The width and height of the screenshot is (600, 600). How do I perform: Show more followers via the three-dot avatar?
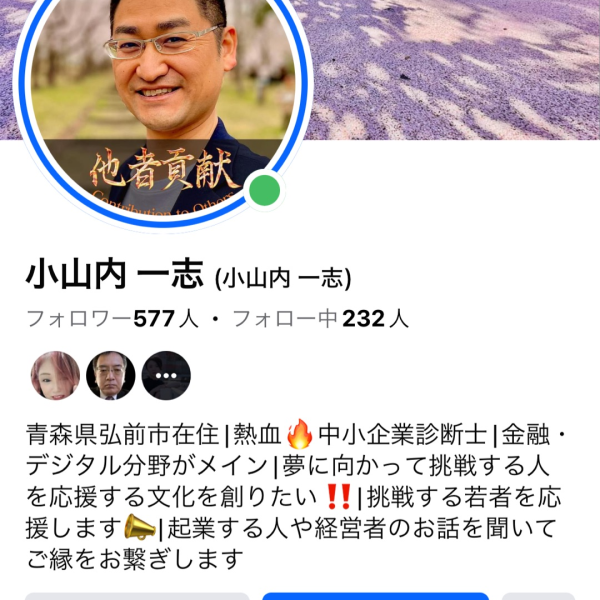[166, 376]
